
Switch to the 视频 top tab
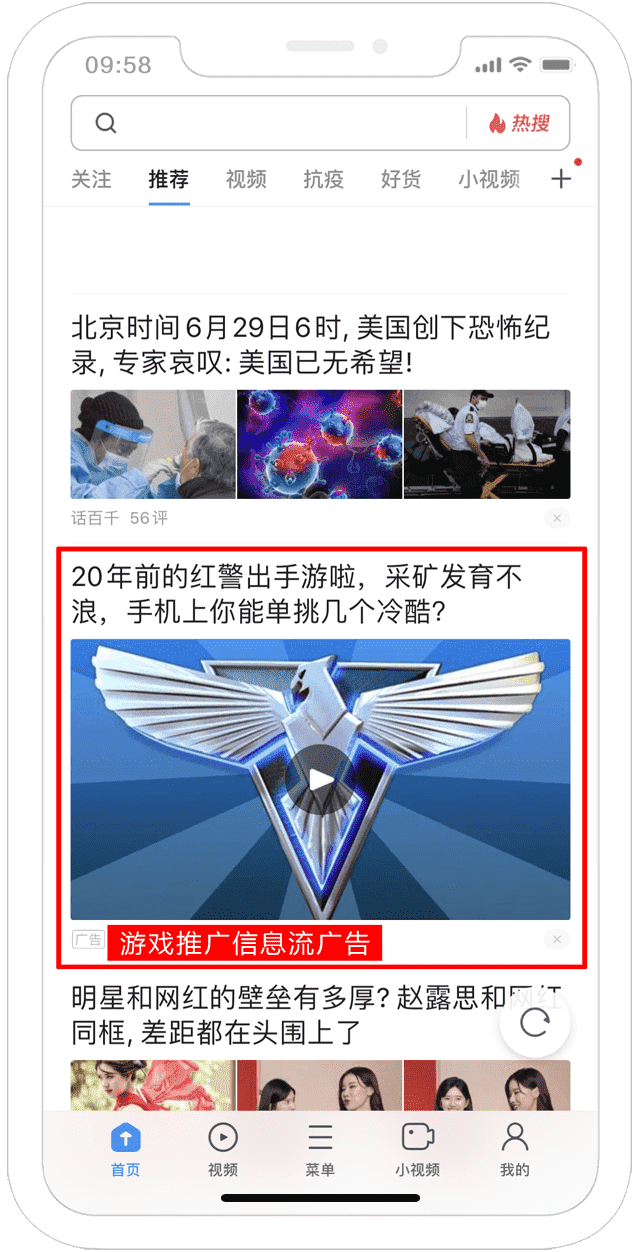coord(246,180)
